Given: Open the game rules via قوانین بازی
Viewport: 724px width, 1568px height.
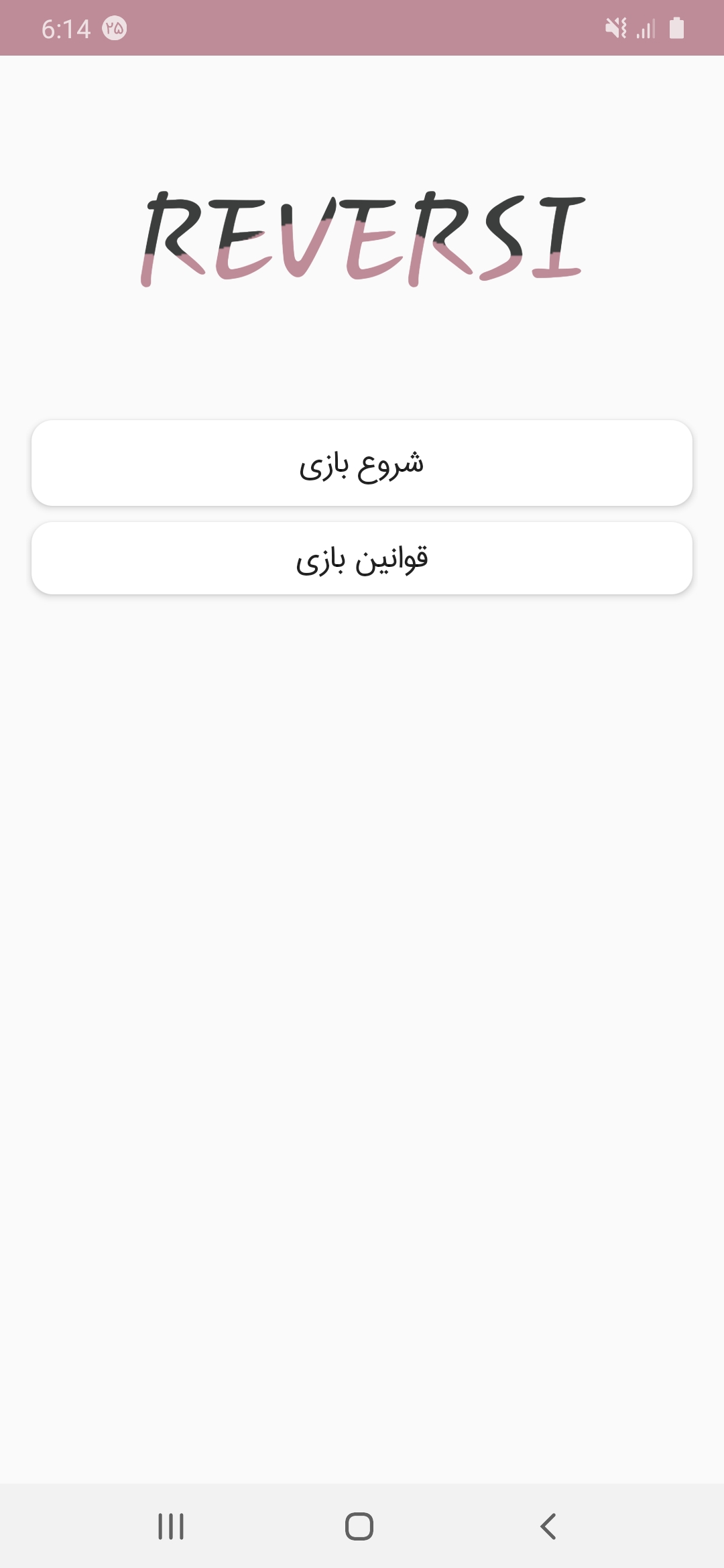Looking at the screenshot, I should click(x=362, y=560).
